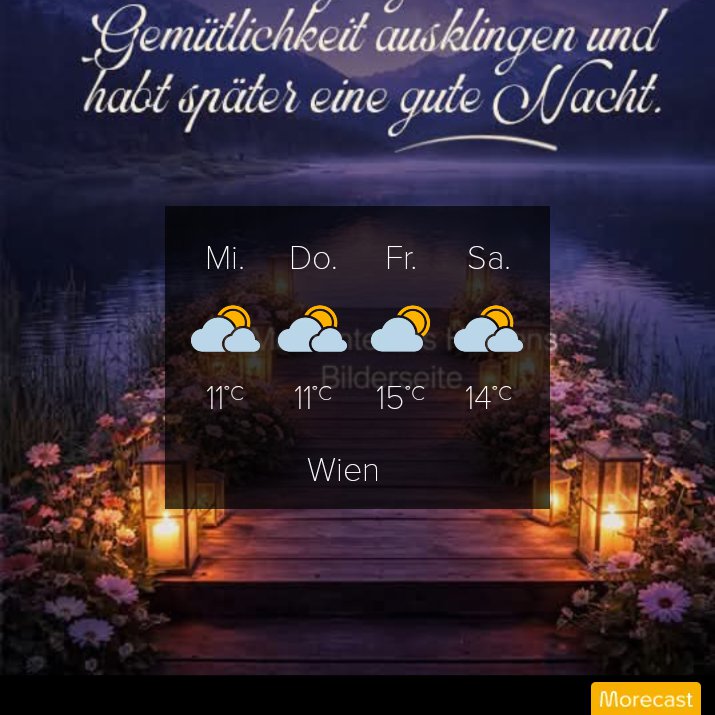The width and height of the screenshot is (715, 715).
Task: Open the Wien weather forecast widget
Action: pos(357,357)
